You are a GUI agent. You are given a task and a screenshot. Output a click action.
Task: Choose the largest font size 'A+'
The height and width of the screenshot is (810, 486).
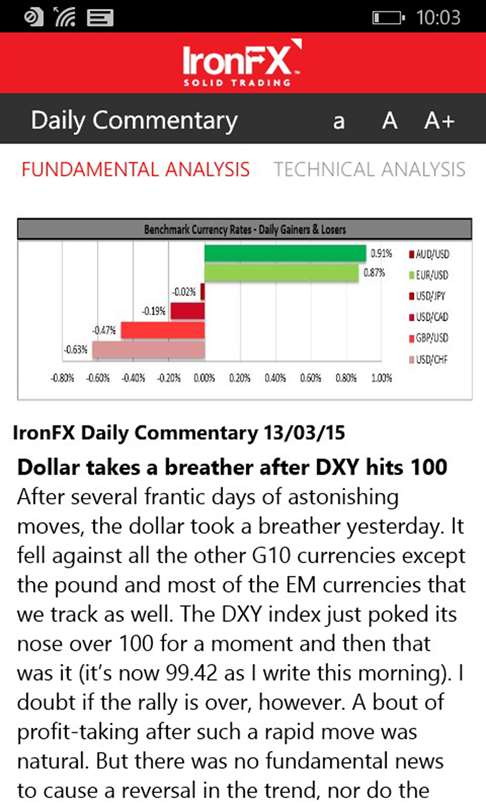440,120
